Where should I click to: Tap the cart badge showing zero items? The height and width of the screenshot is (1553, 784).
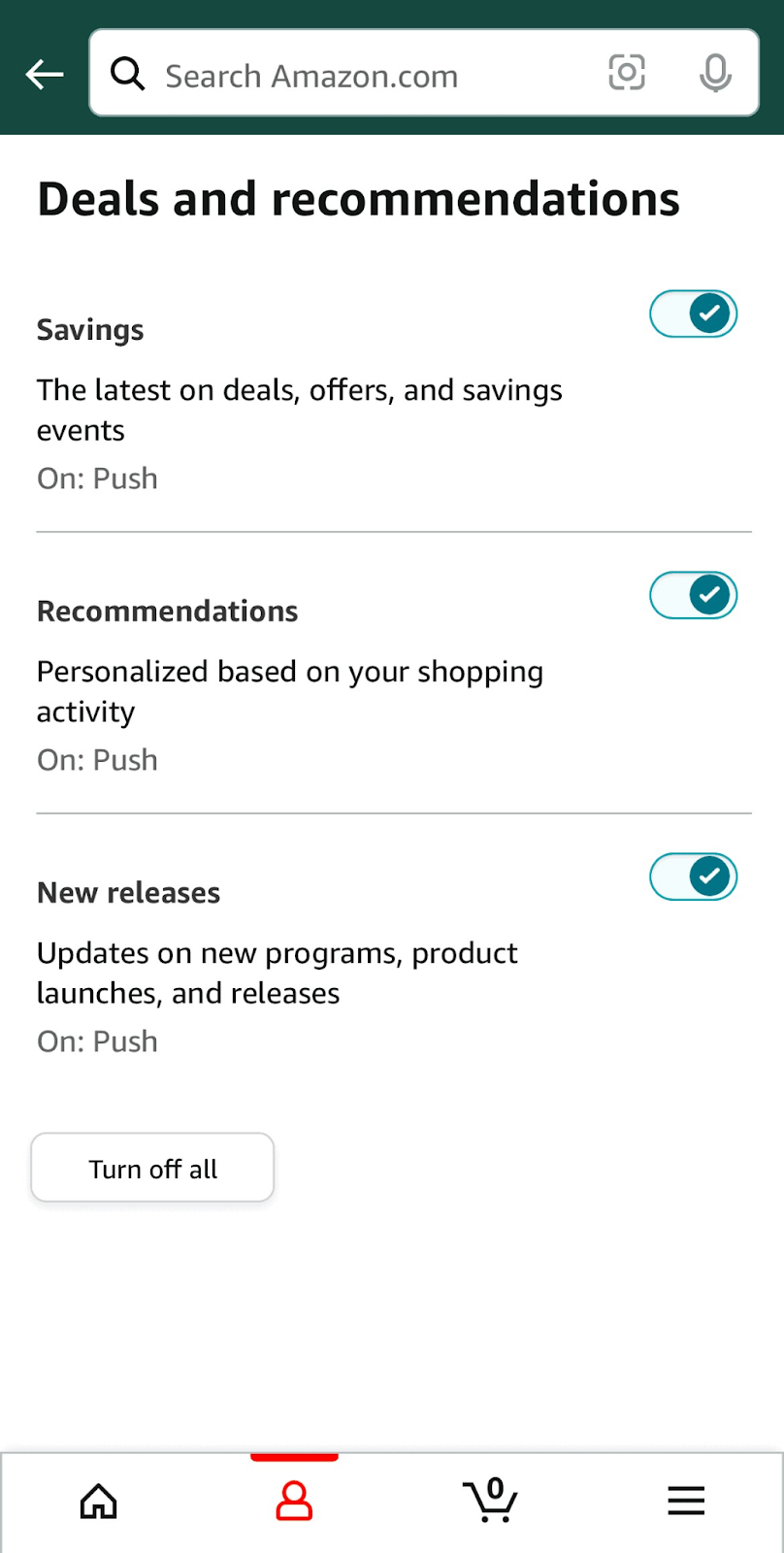[x=497, y=1485]
